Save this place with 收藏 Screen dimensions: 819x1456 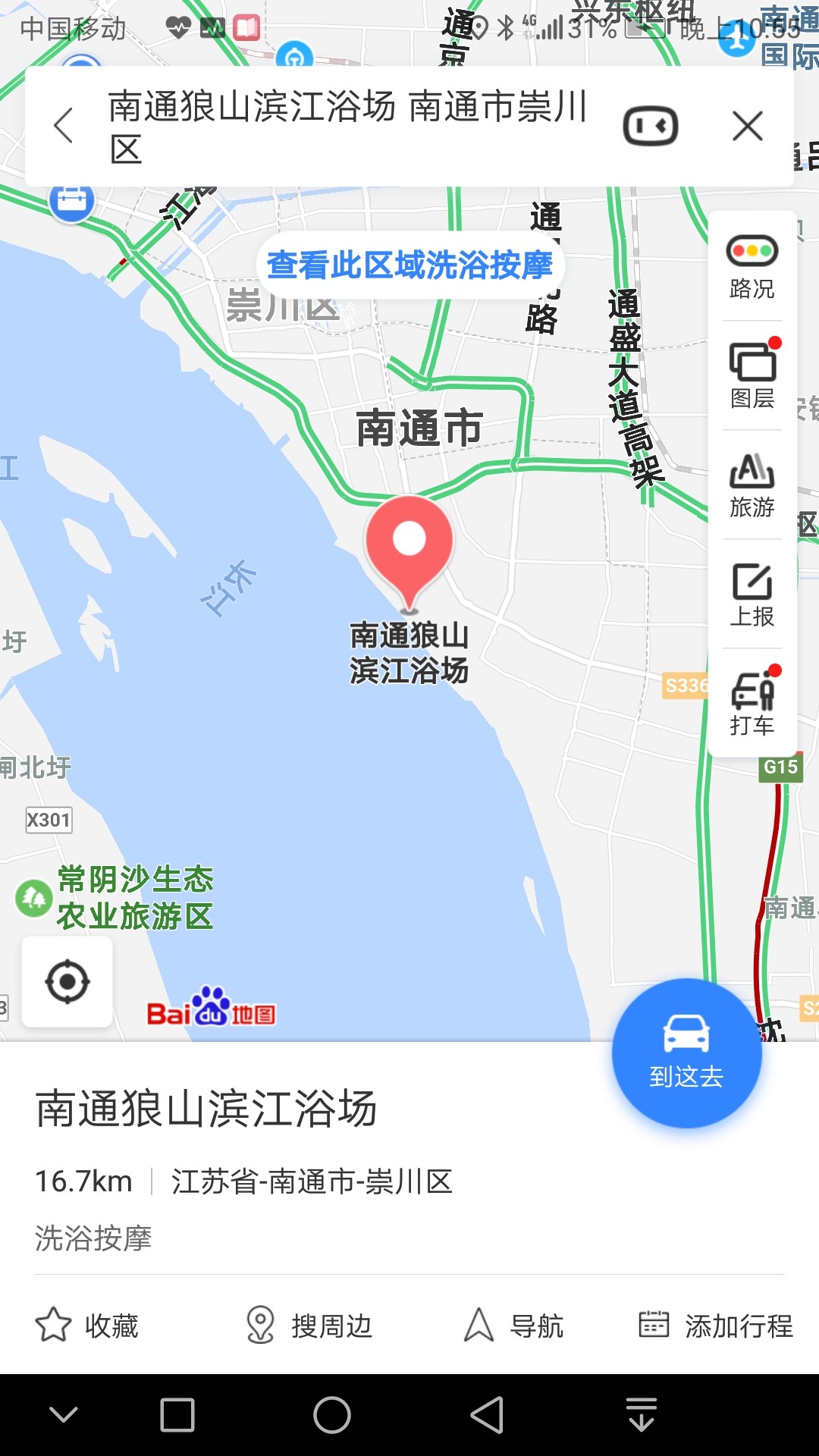click(x=87, y=1326)
